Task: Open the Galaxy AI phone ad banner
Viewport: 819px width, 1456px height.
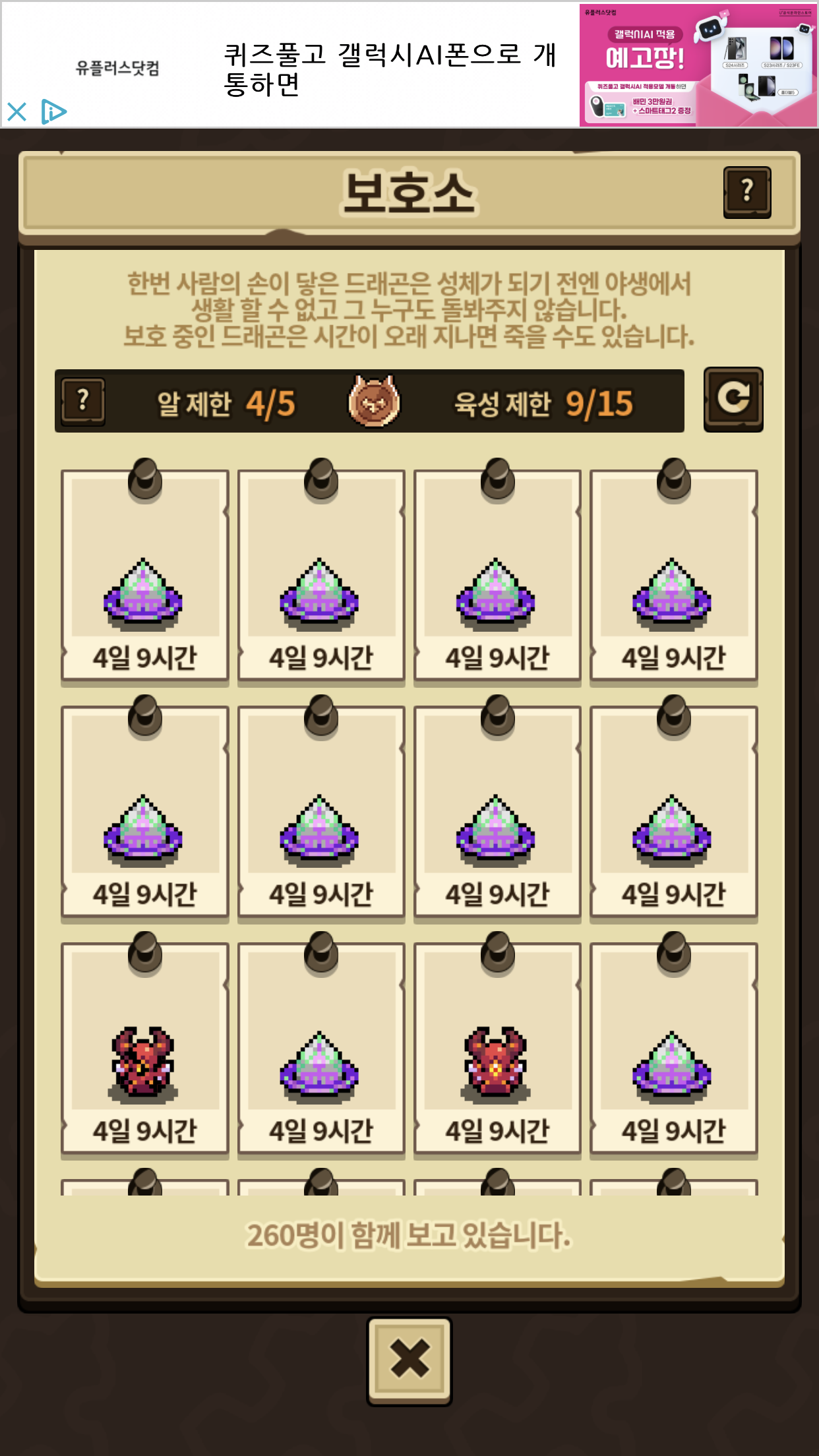Action: pos(698,65)
